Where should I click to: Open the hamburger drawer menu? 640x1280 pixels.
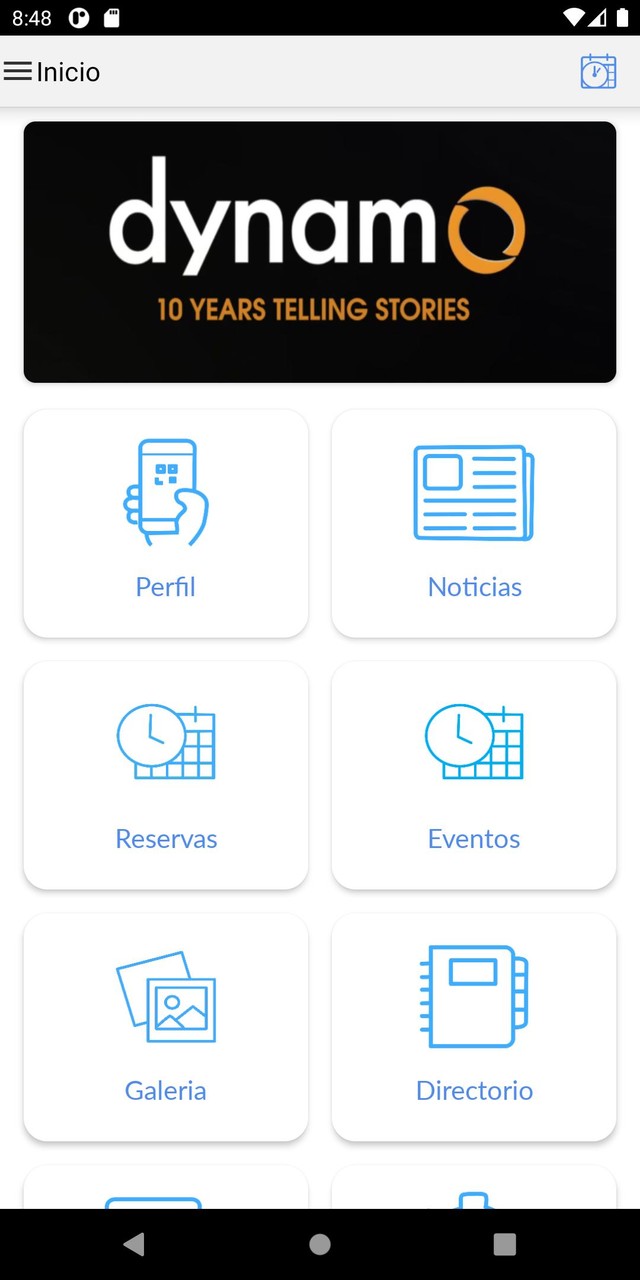coord(18,72)
